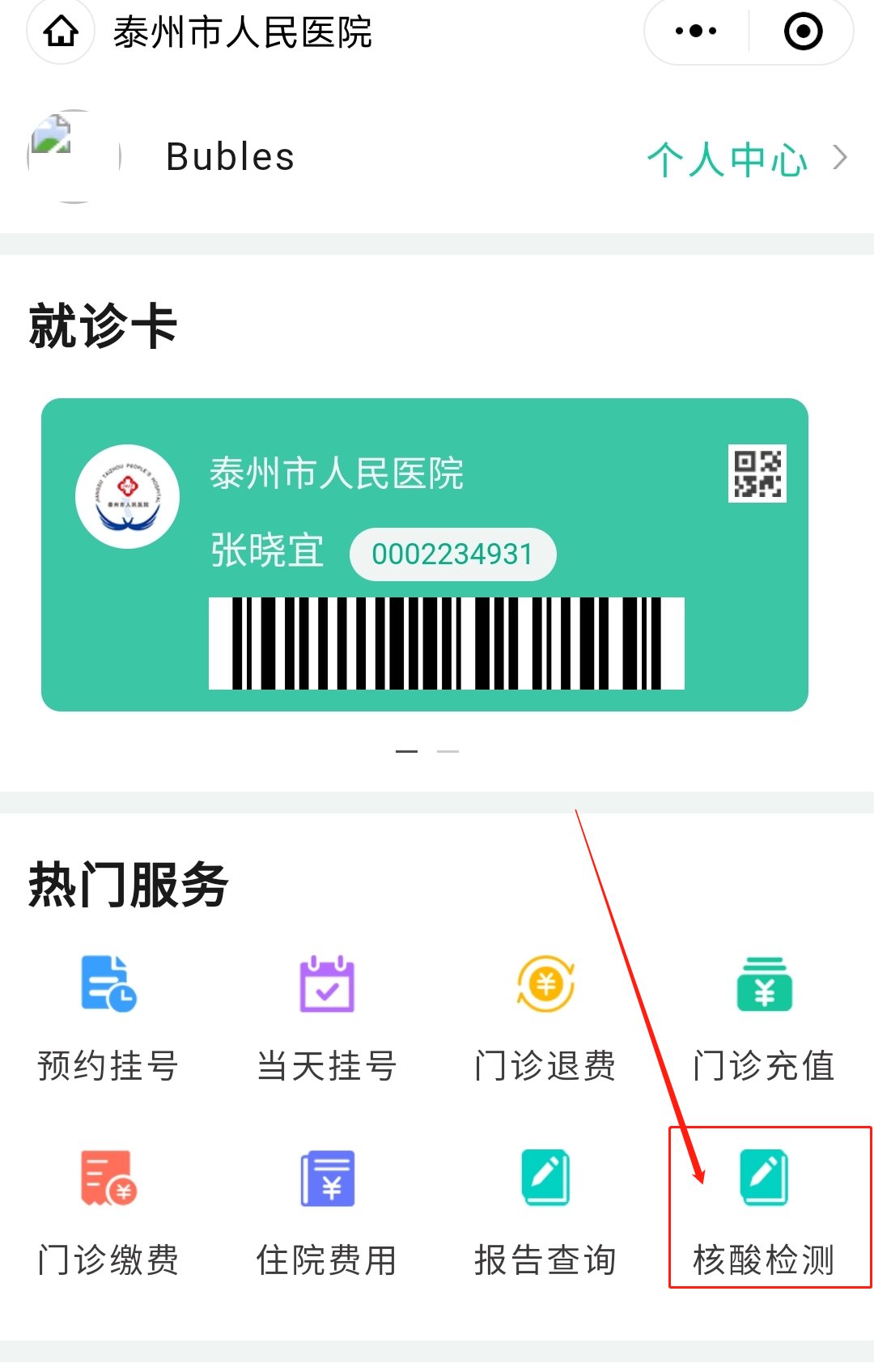Tap the home icon in the top bar
Image resolution: width=874 pixels, height=1372 pixels.
pyautogui.click(x=61, y=32)
